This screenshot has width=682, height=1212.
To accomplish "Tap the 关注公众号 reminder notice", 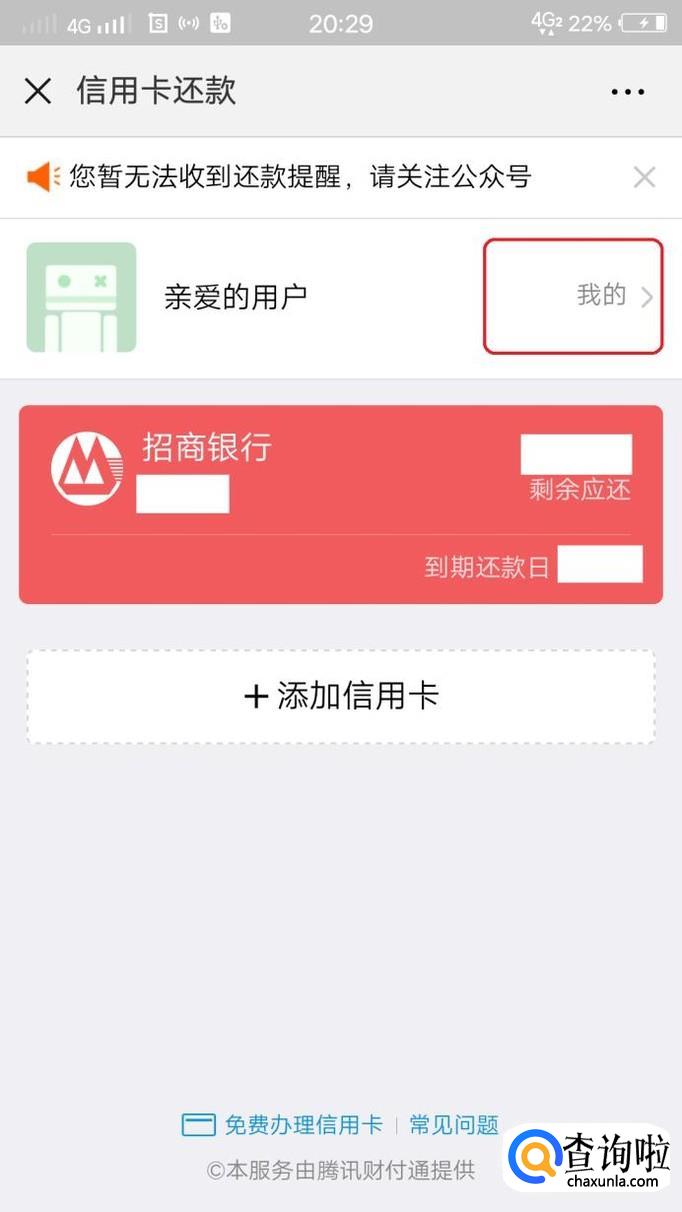I will click(300, 178).
